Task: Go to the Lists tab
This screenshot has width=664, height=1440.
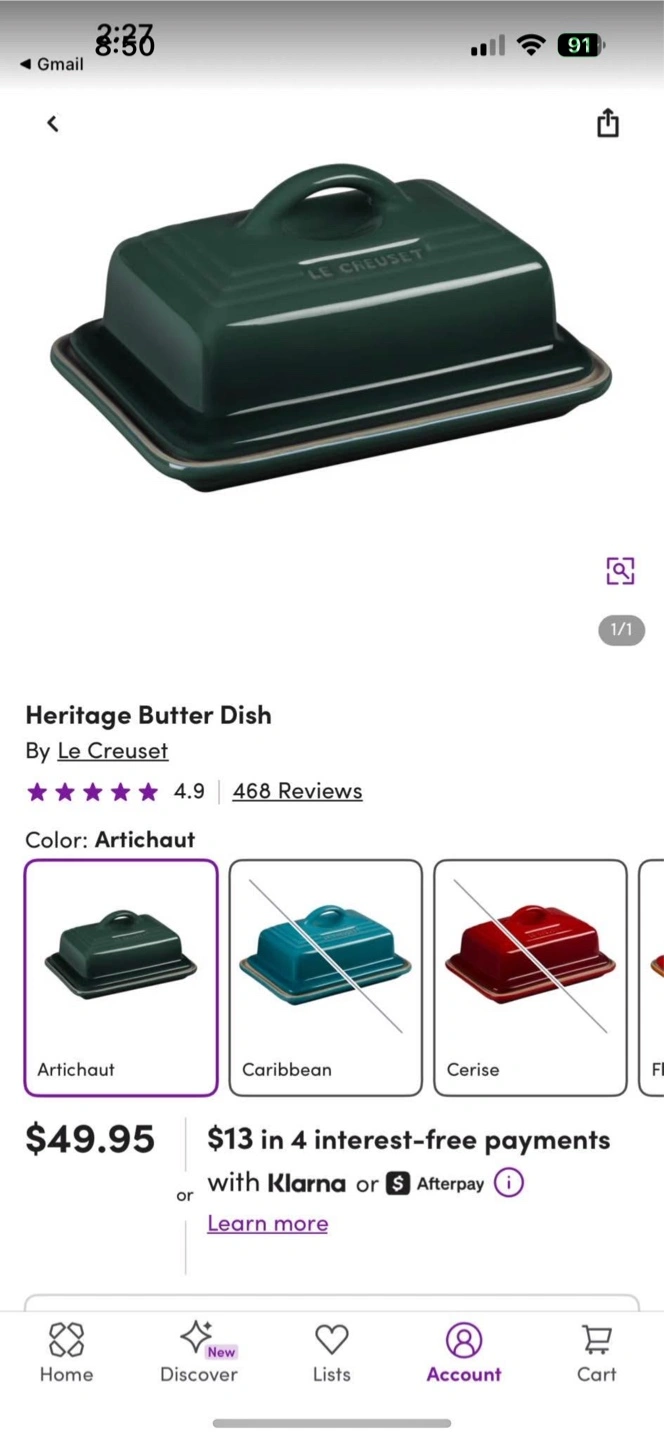Action: point(331,1352)
